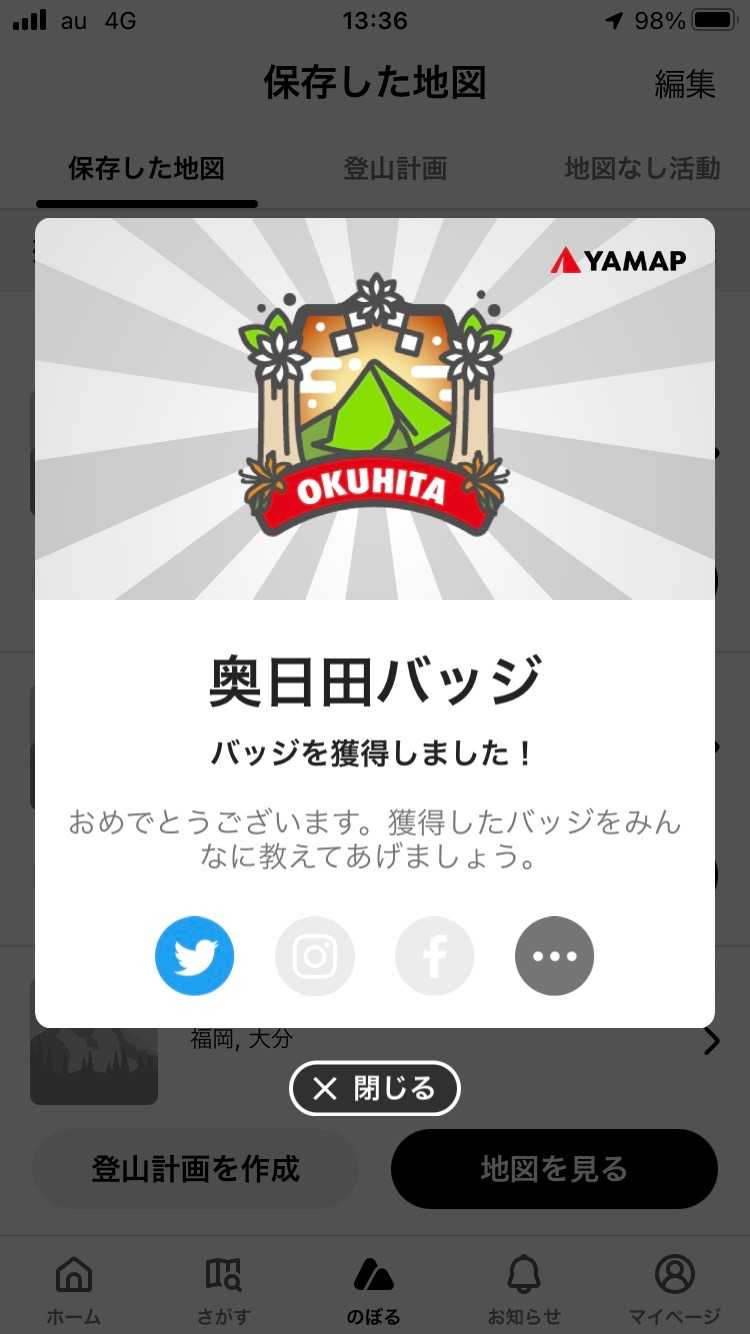The width and height of the screenshot is (750, 1334).
Task: Open the 福岡, 大分 map row
Action: [450, 1042]
